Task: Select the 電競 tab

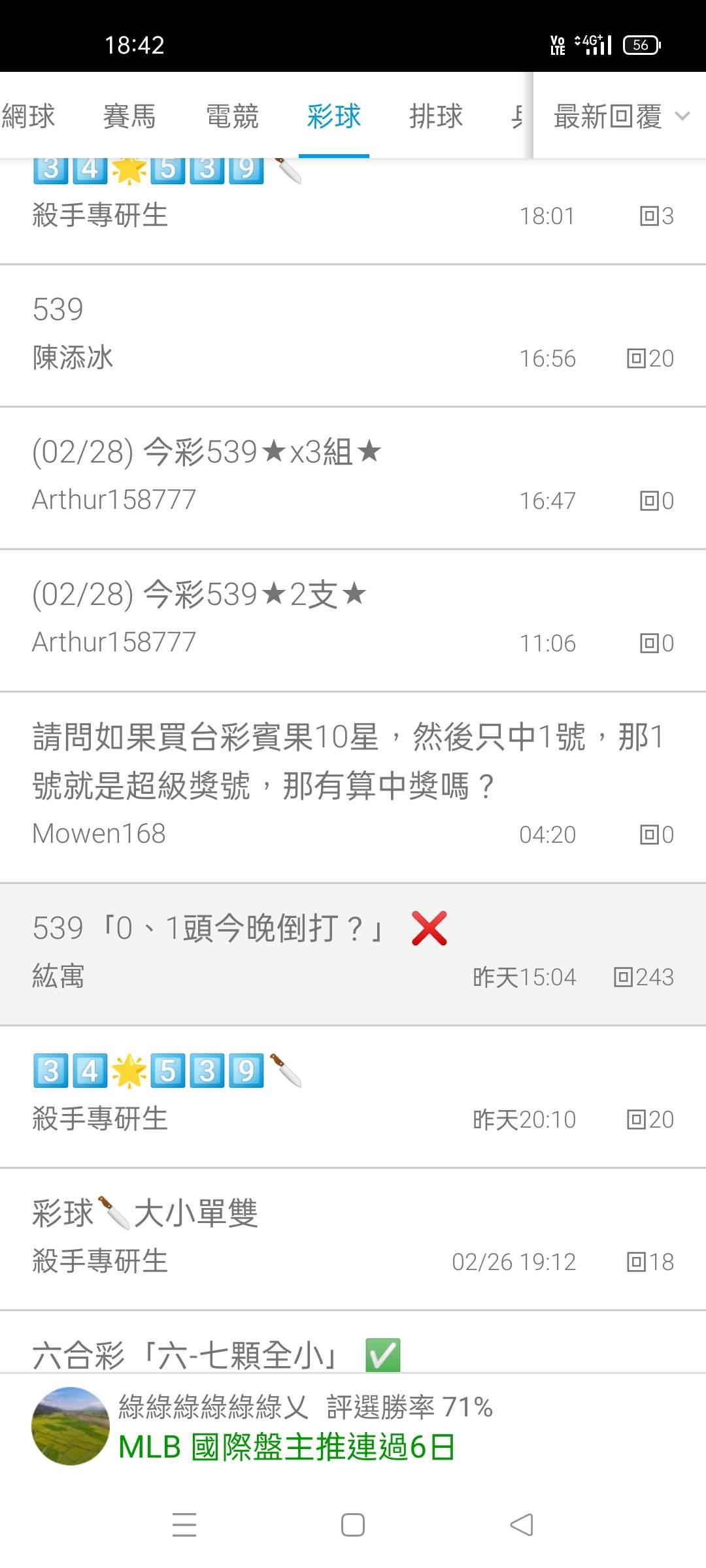Action: 232,116
